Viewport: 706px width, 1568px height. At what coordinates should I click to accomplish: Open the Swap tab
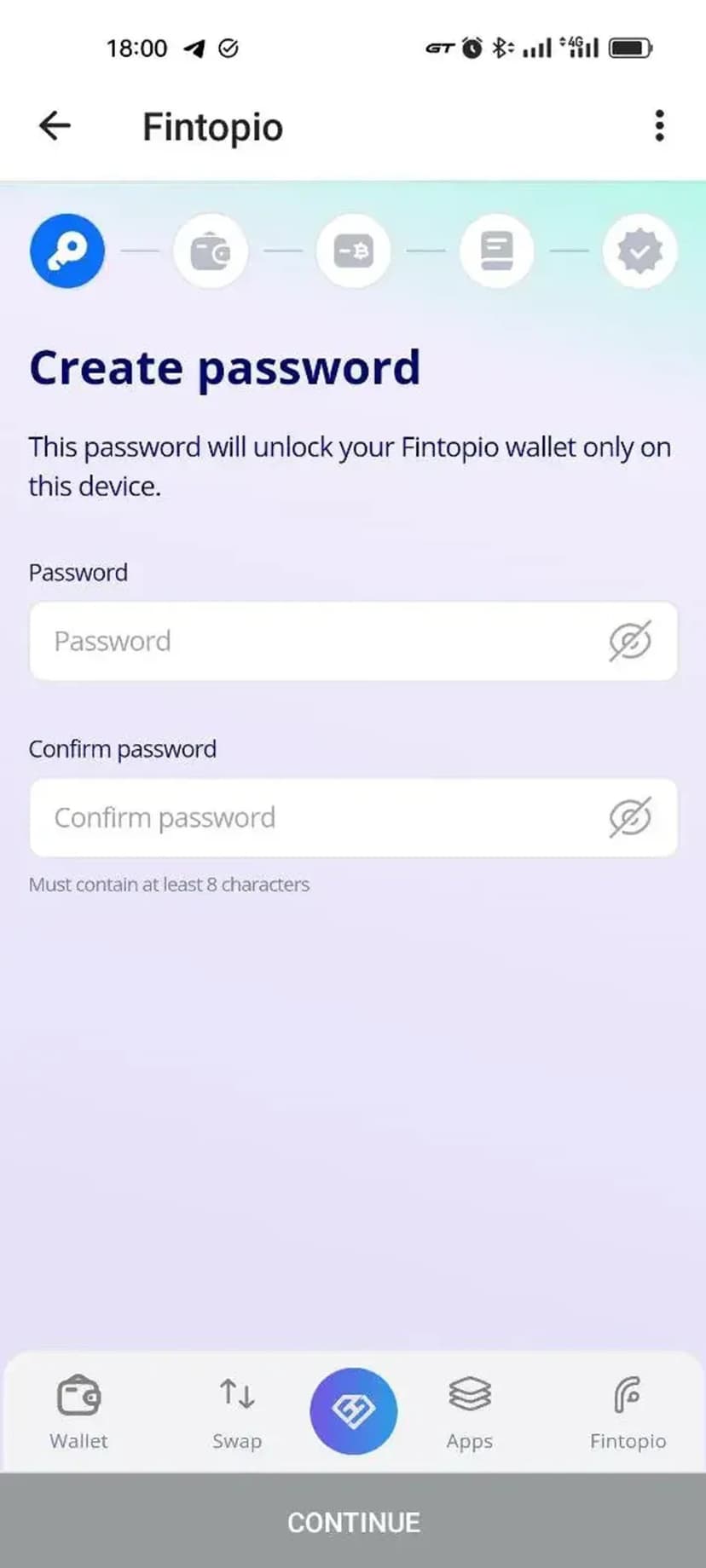pyautogui.click(x=236, y=1411)
